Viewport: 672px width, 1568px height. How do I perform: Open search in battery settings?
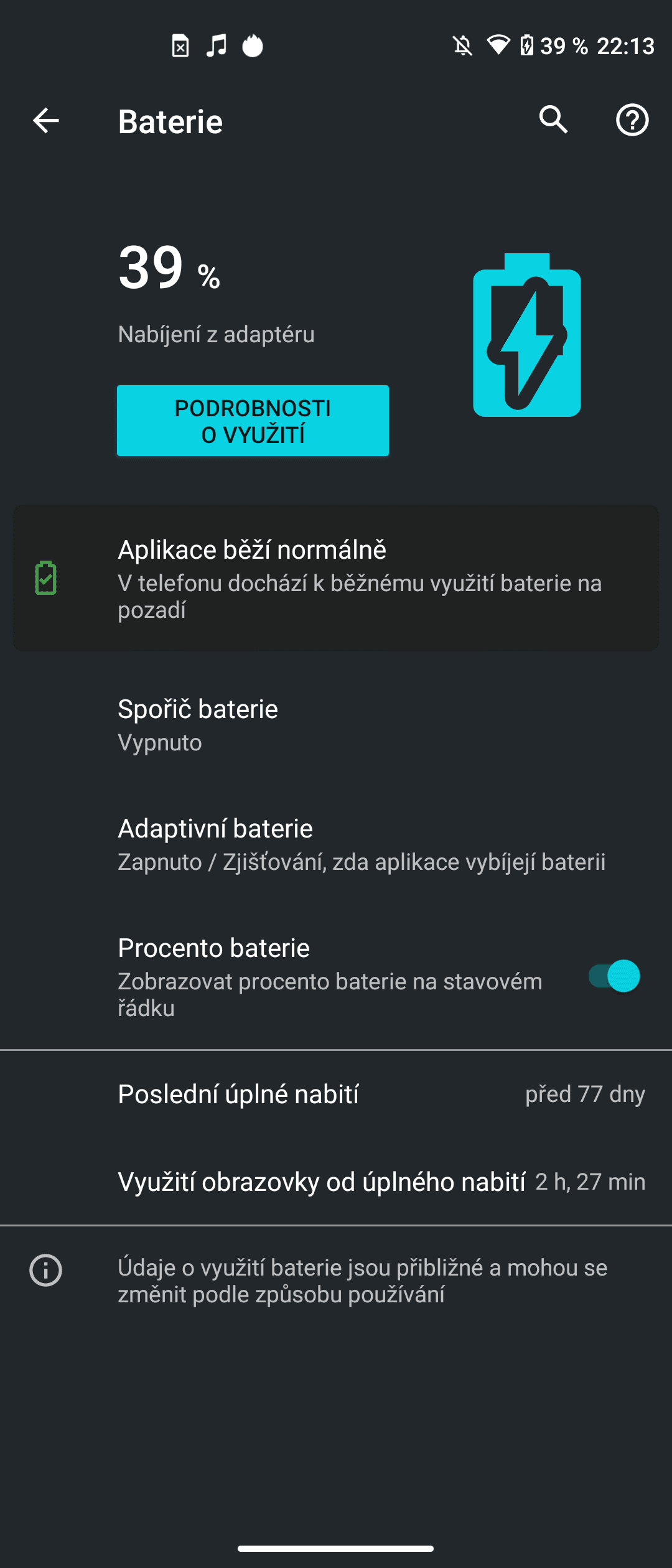pyautogui.click(x=553, y=119)
